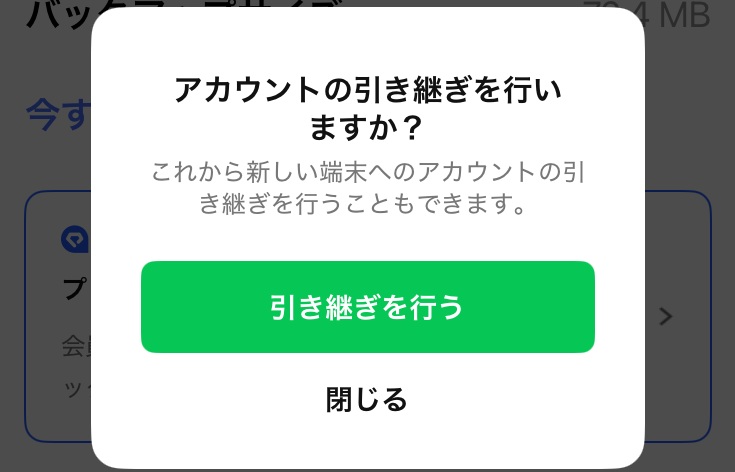Viewport: 735px width, 472px height.
Task: Tap the green 引き継ぎを行う button
Action: coord(367,307)
